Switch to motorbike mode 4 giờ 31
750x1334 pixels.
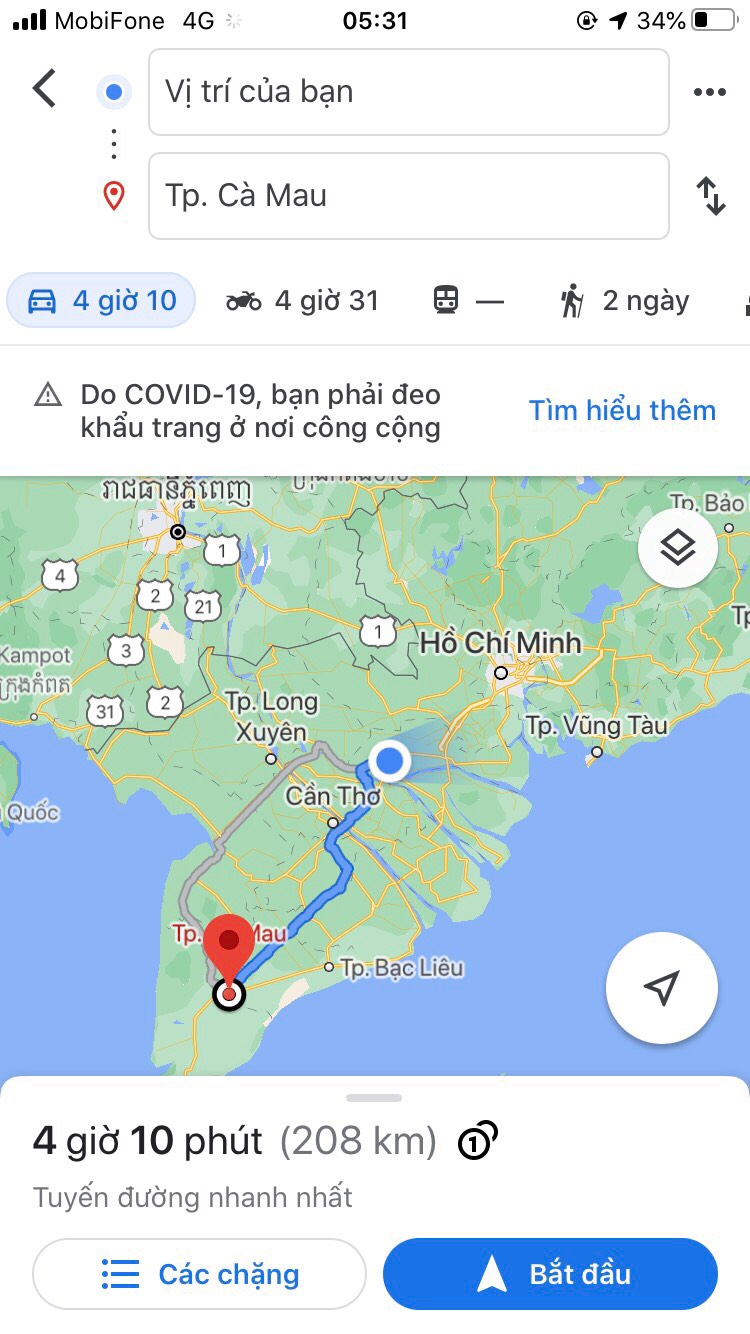pos(303,300)
